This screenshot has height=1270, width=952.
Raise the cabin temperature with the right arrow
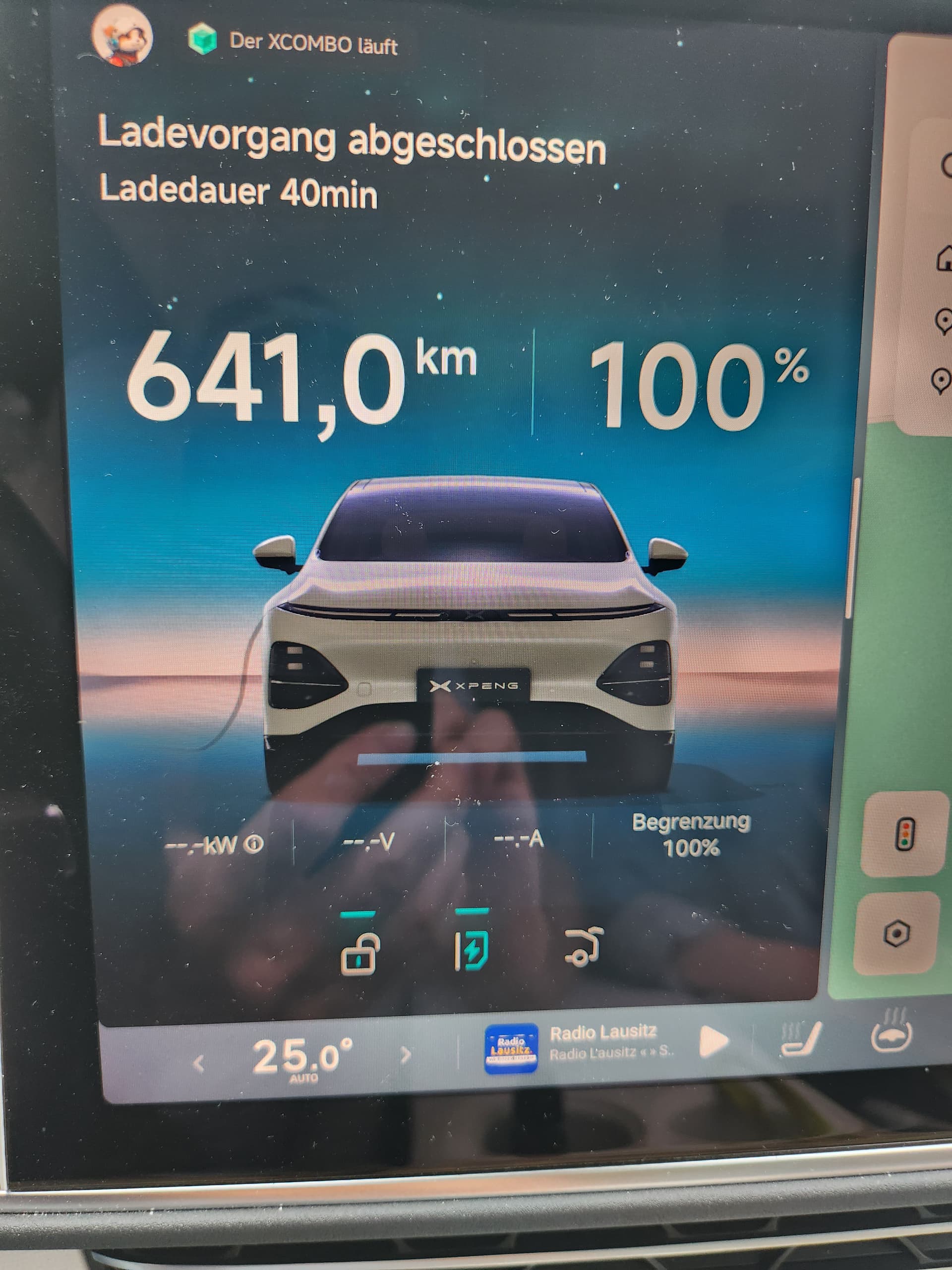pos(405,1055)
